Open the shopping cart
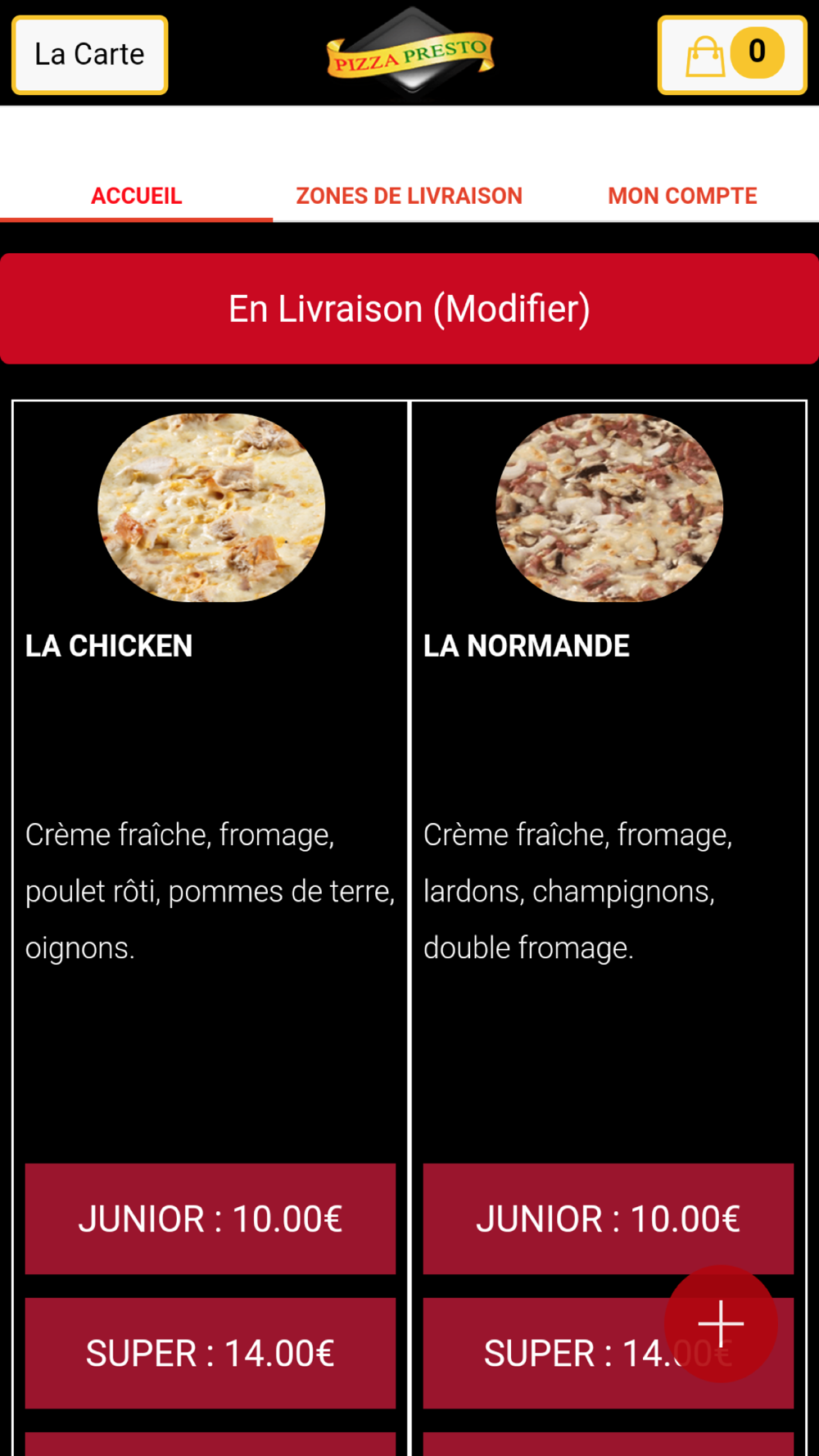 [x=731, y=55]
